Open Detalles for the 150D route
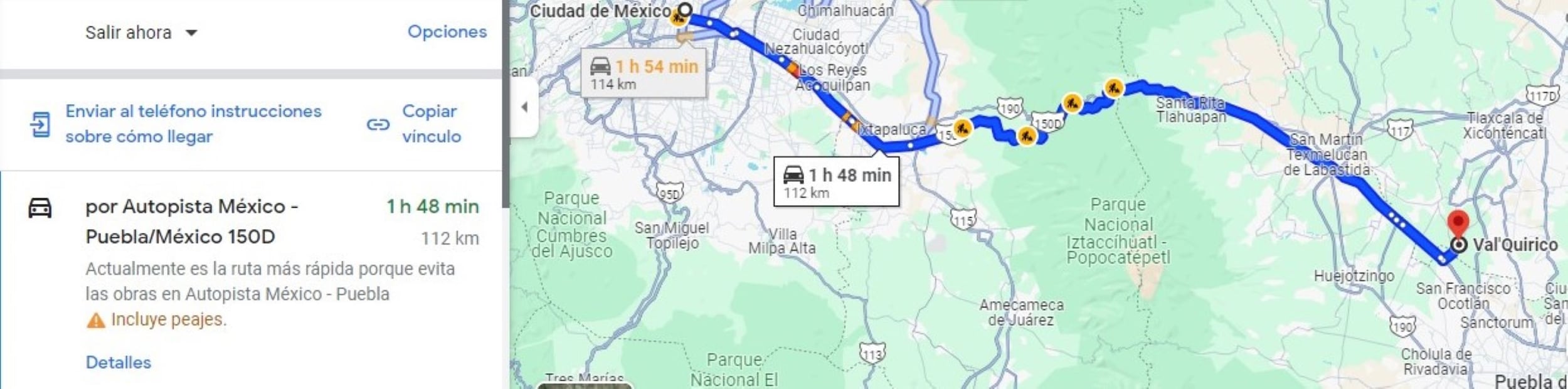 (x=119, y=363)
